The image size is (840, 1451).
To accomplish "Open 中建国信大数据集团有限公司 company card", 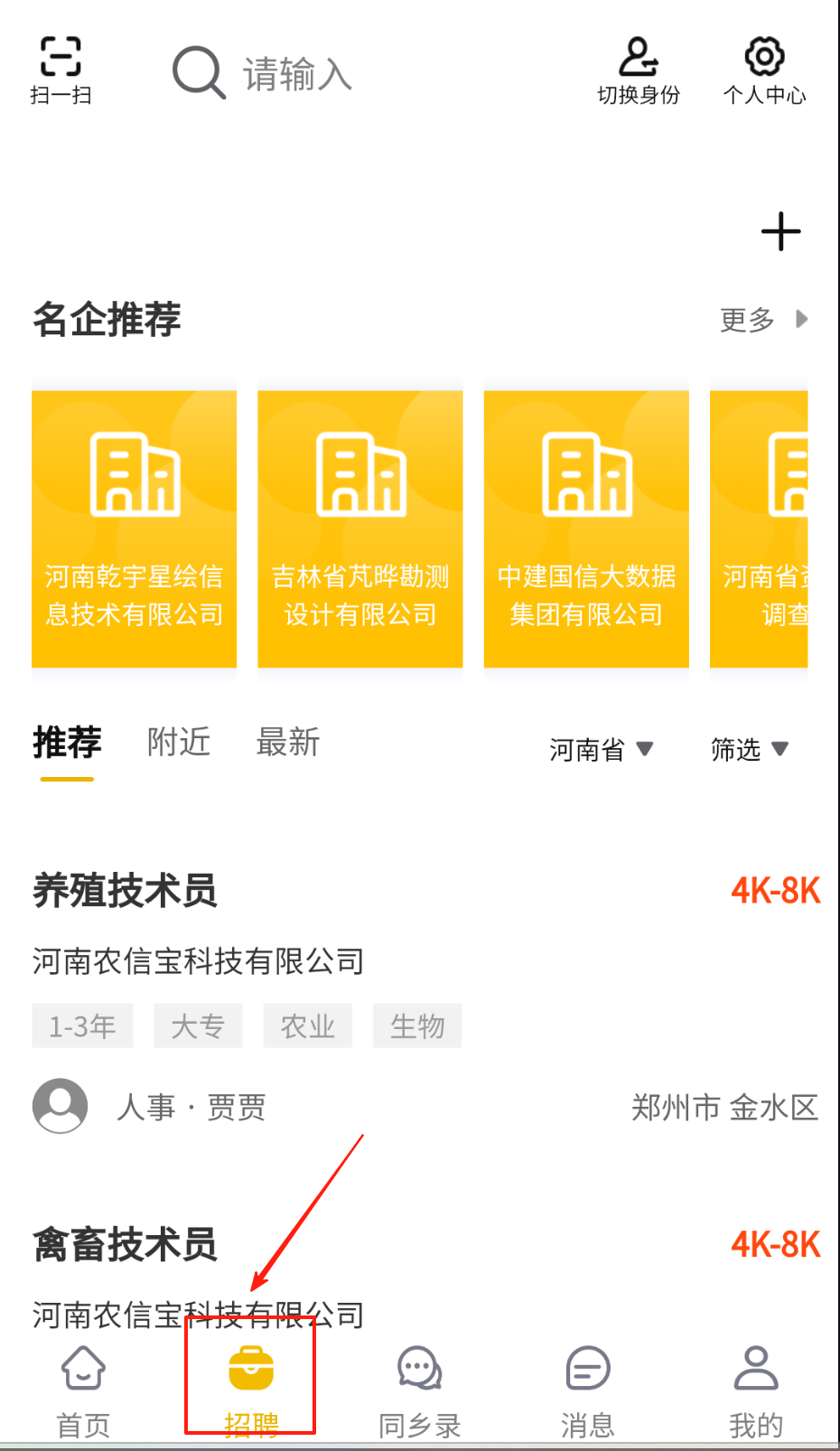I will 586,529.
